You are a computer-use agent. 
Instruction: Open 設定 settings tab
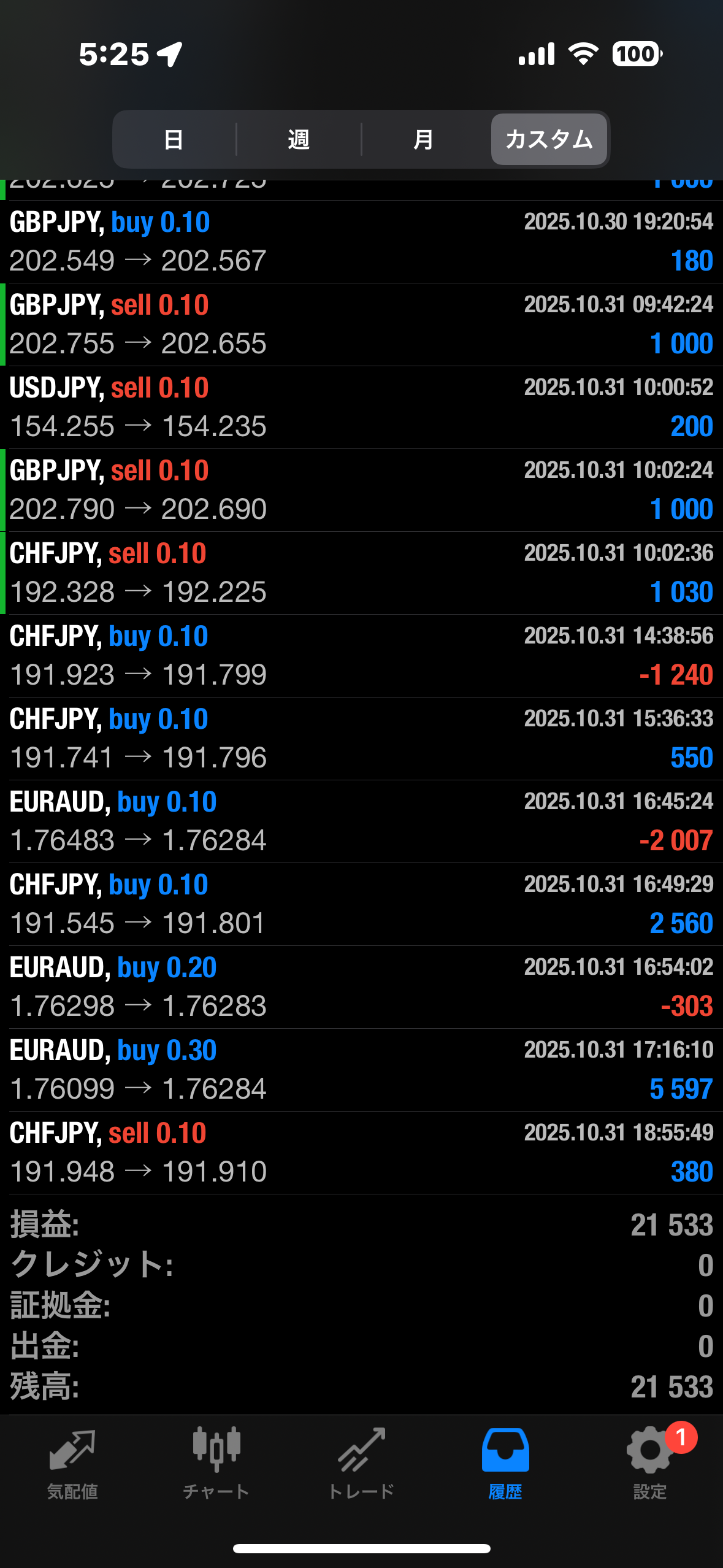[650, 1464]
